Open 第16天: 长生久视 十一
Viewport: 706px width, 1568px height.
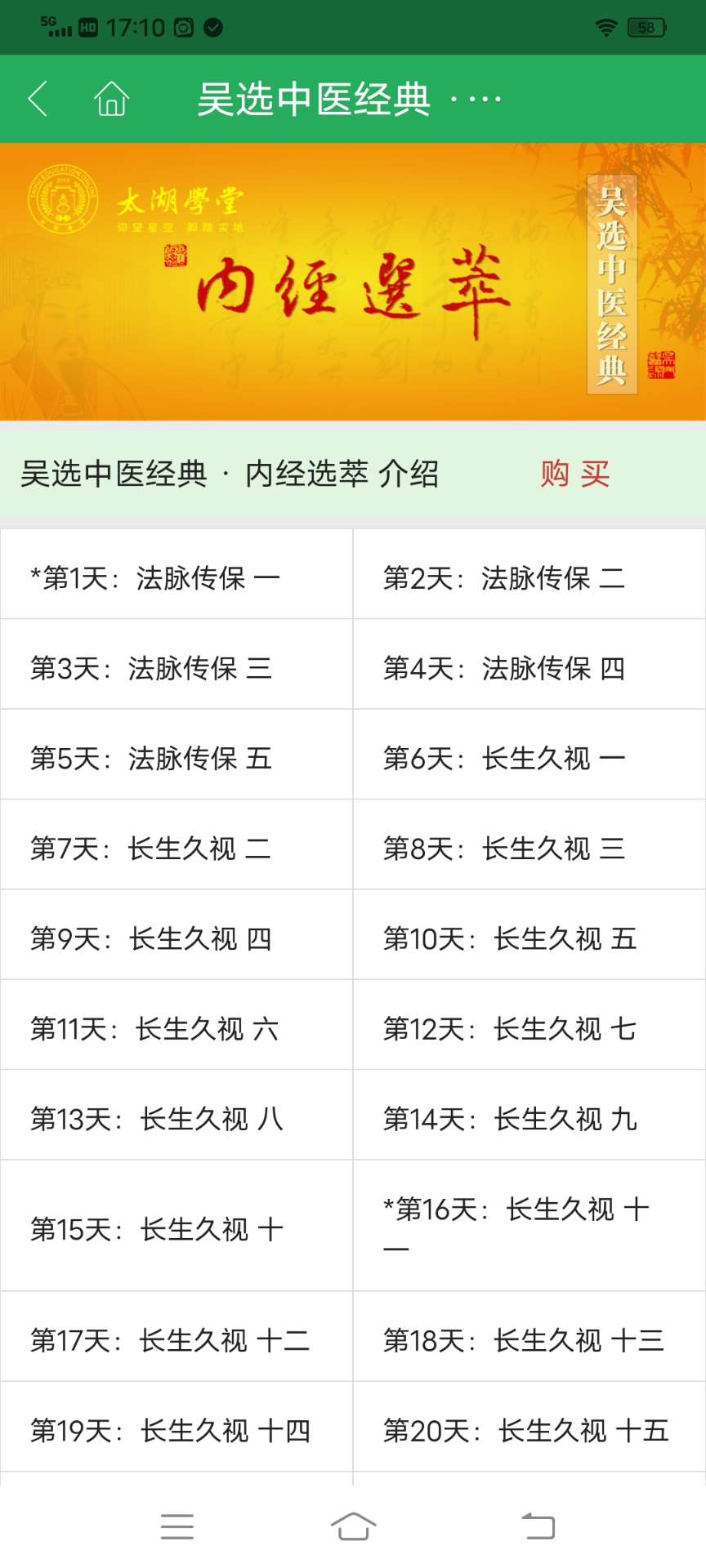tap(529, 1226)
